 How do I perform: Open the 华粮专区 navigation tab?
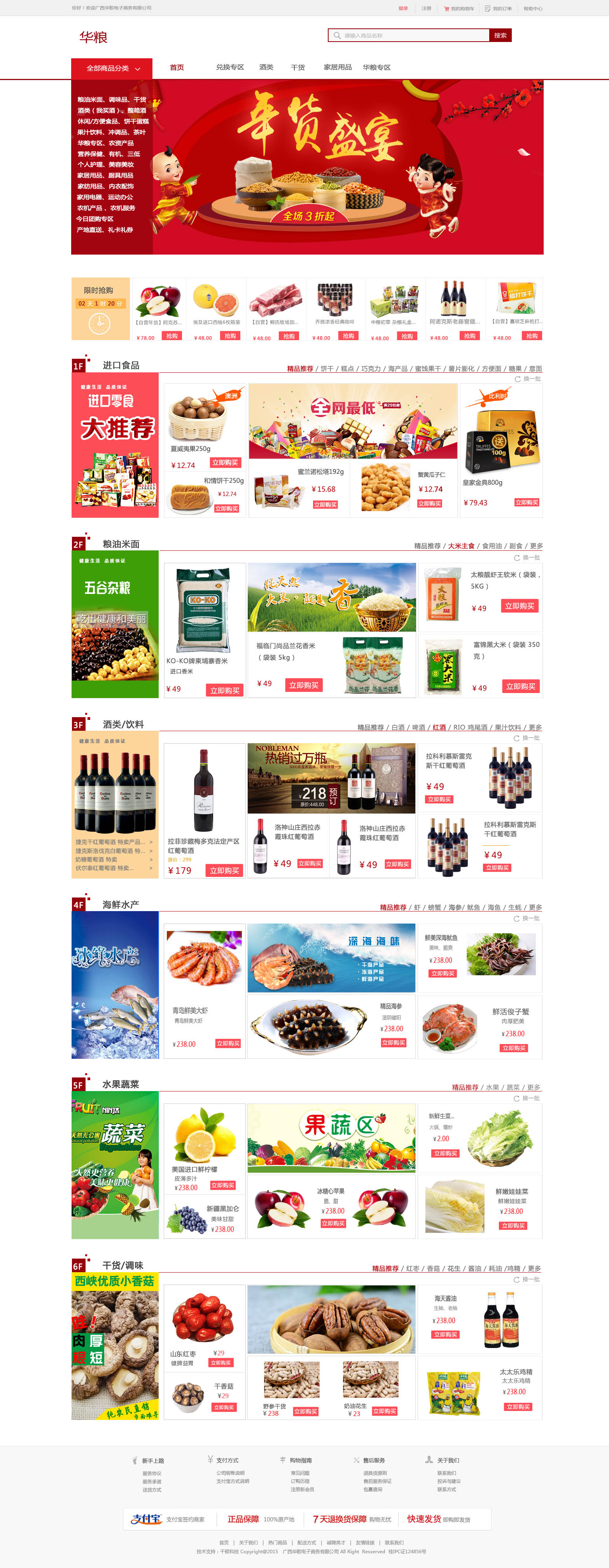[376, 68]
